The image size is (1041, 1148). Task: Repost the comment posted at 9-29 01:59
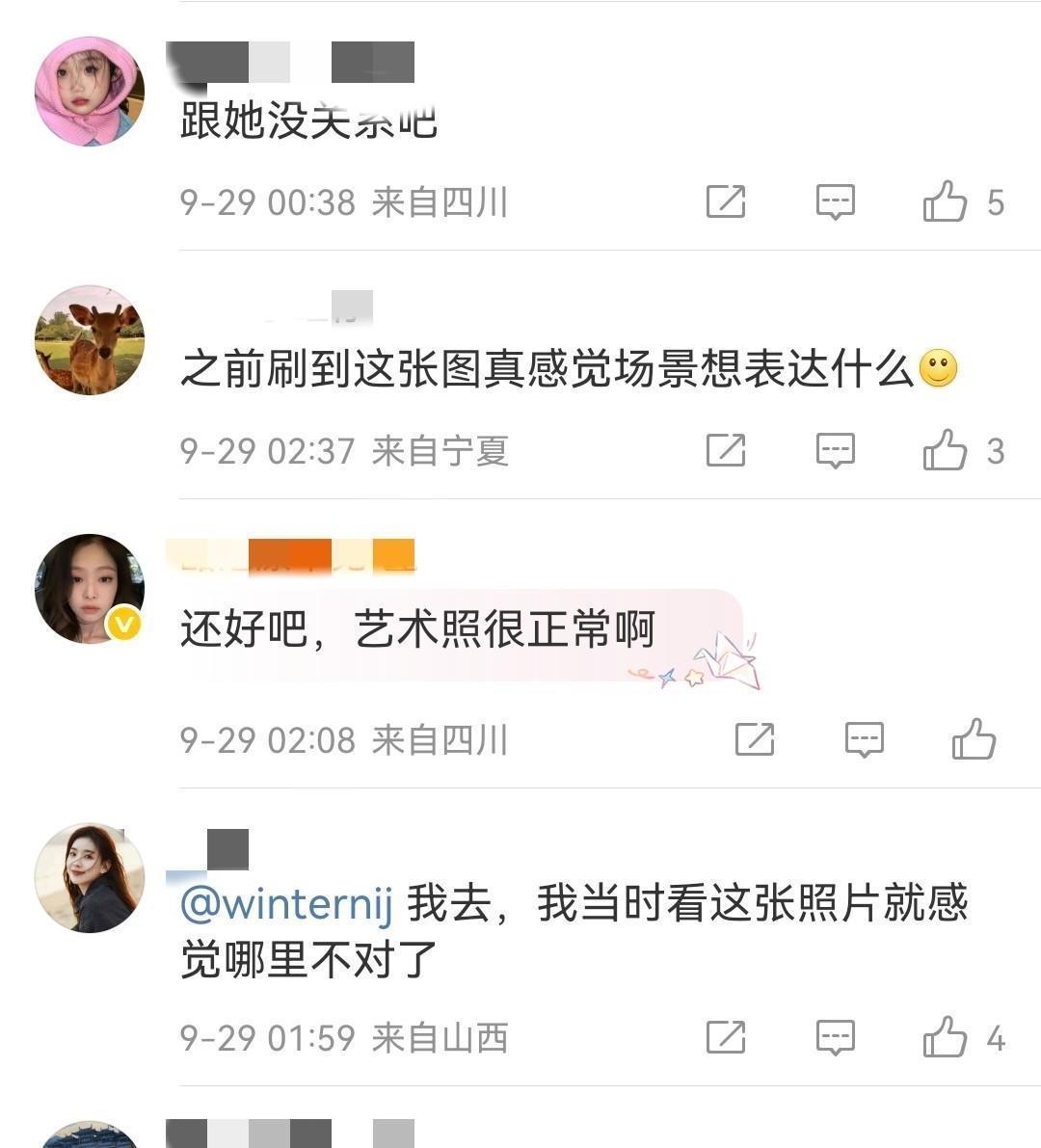pos(726,1038)
